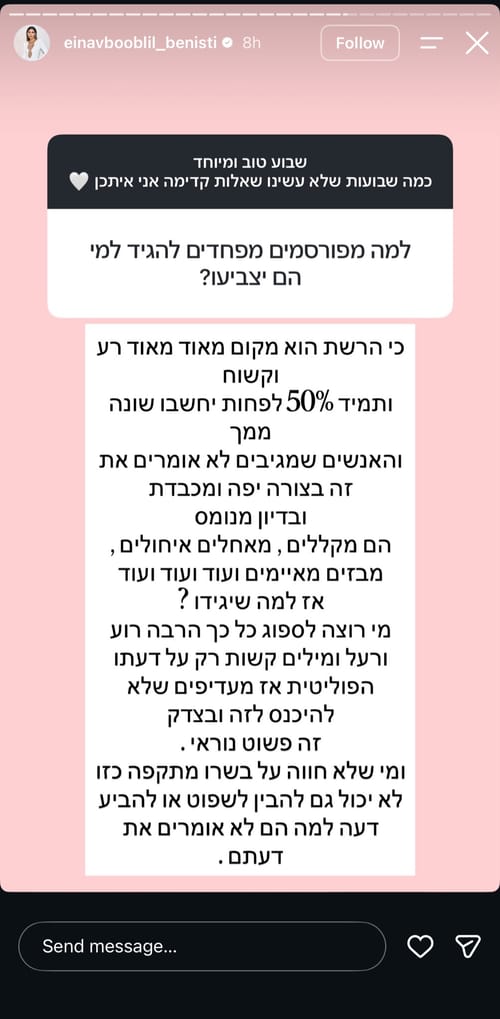Follow einavbooblil_benisti
Image resolution: width=500 pixels, height=1019 pixels.
360,43
